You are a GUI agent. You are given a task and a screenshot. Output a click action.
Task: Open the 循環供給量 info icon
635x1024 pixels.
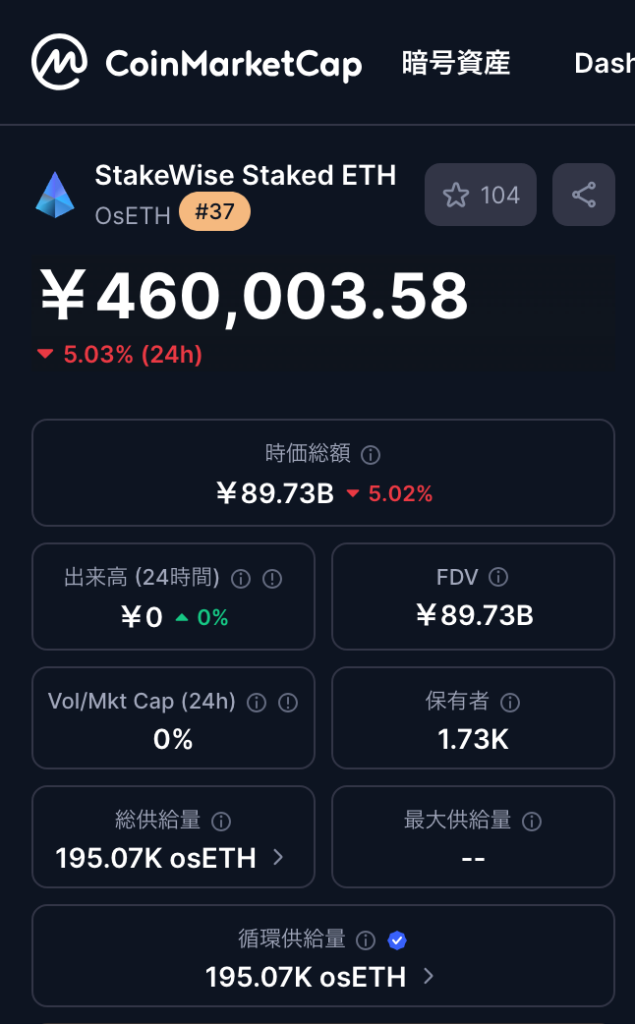click(366, 940)
